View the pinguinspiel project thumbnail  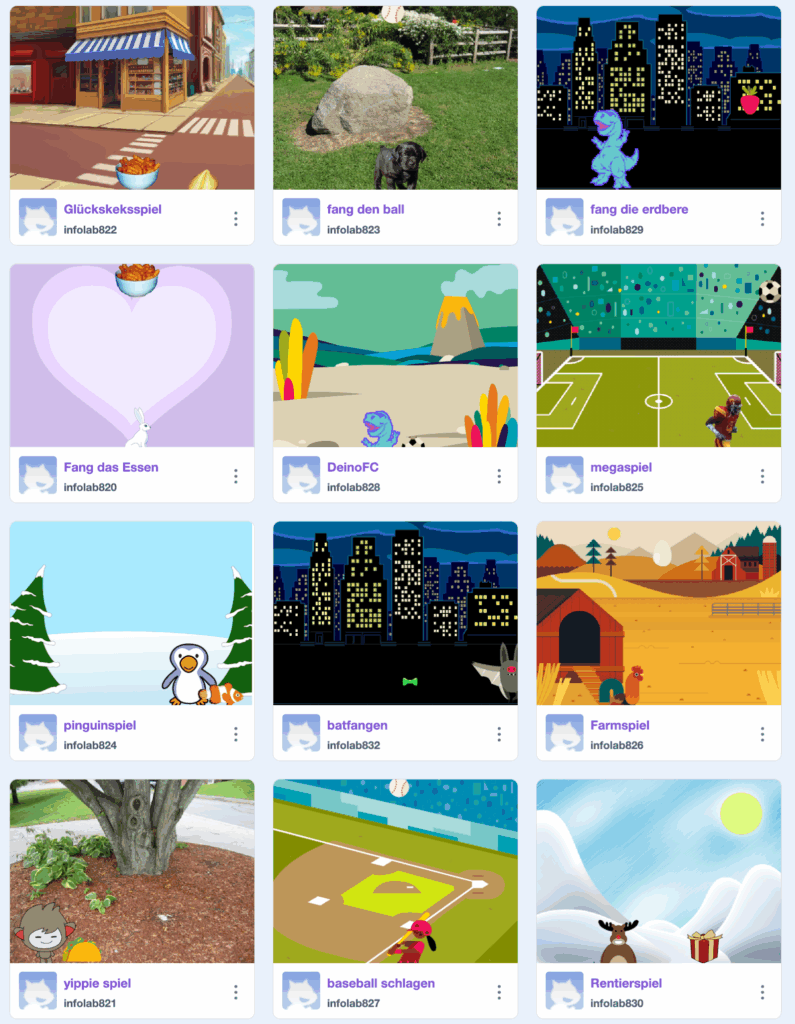(132, 613)
